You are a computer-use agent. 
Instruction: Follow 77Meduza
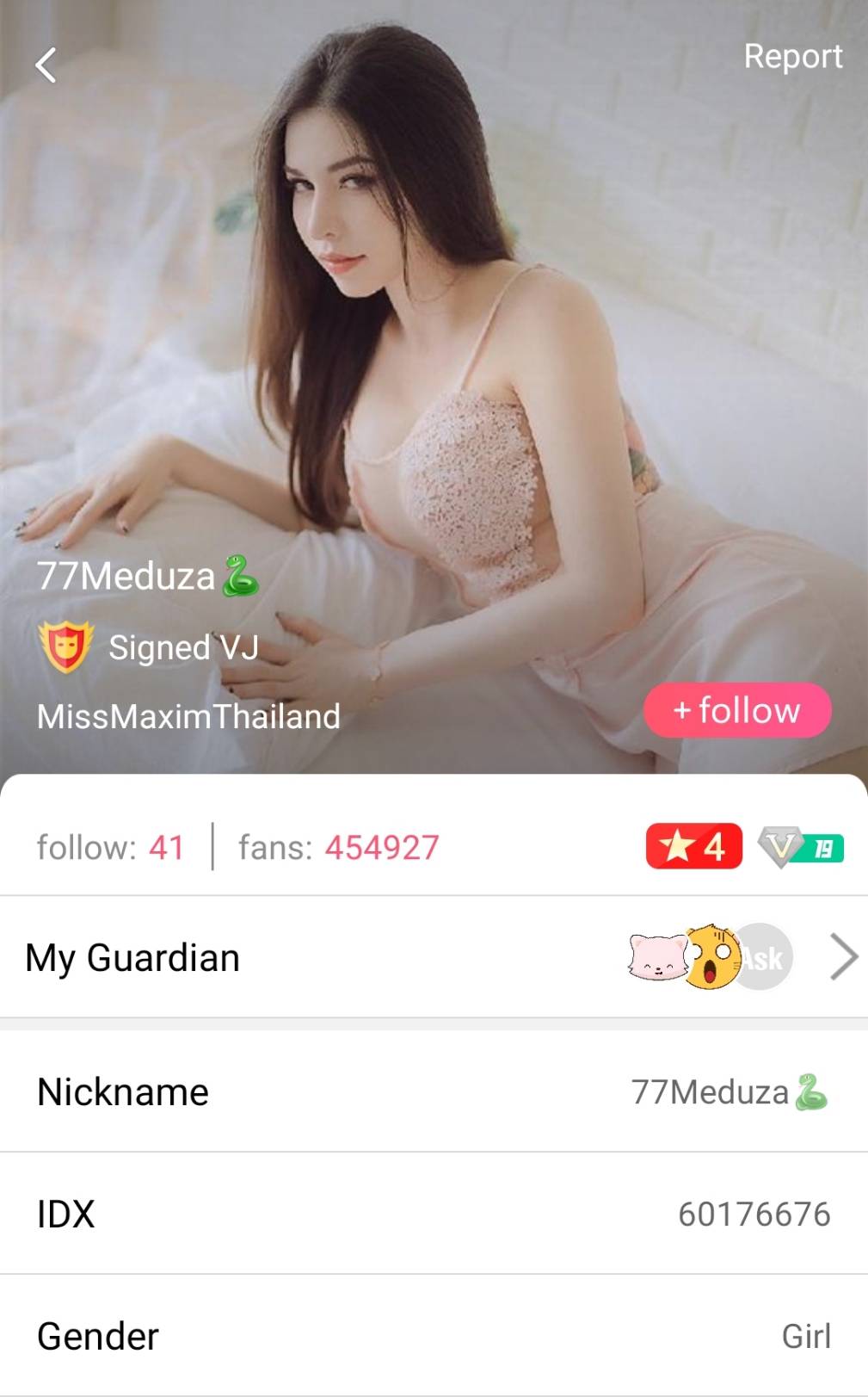737,710
